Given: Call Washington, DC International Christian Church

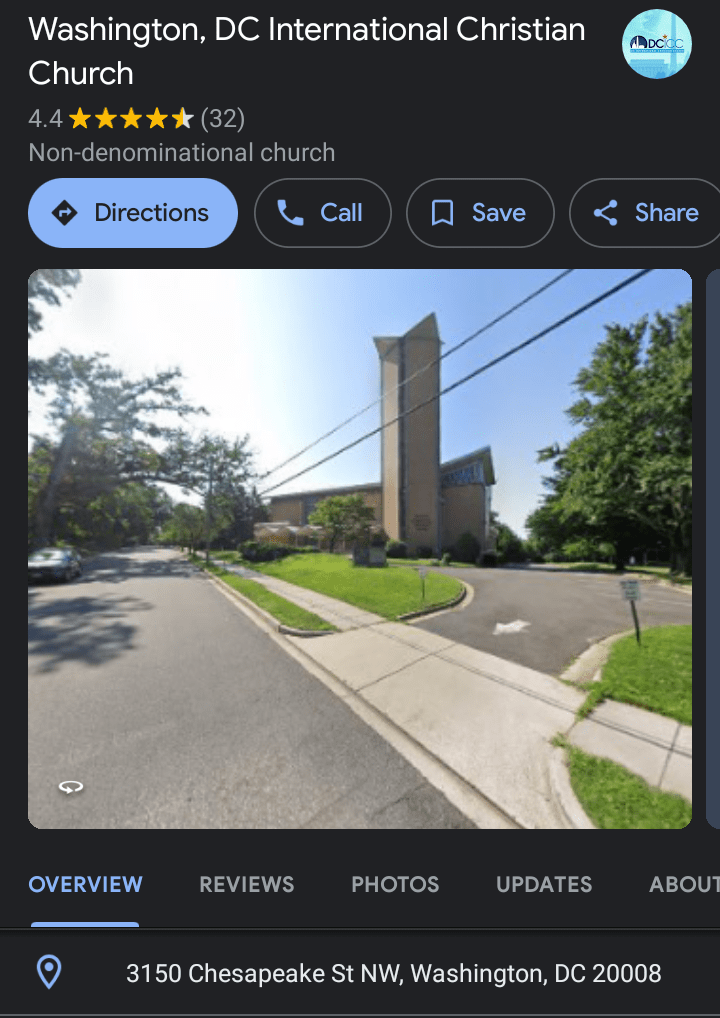Looking at the screenshot, I should click(322, 213).
